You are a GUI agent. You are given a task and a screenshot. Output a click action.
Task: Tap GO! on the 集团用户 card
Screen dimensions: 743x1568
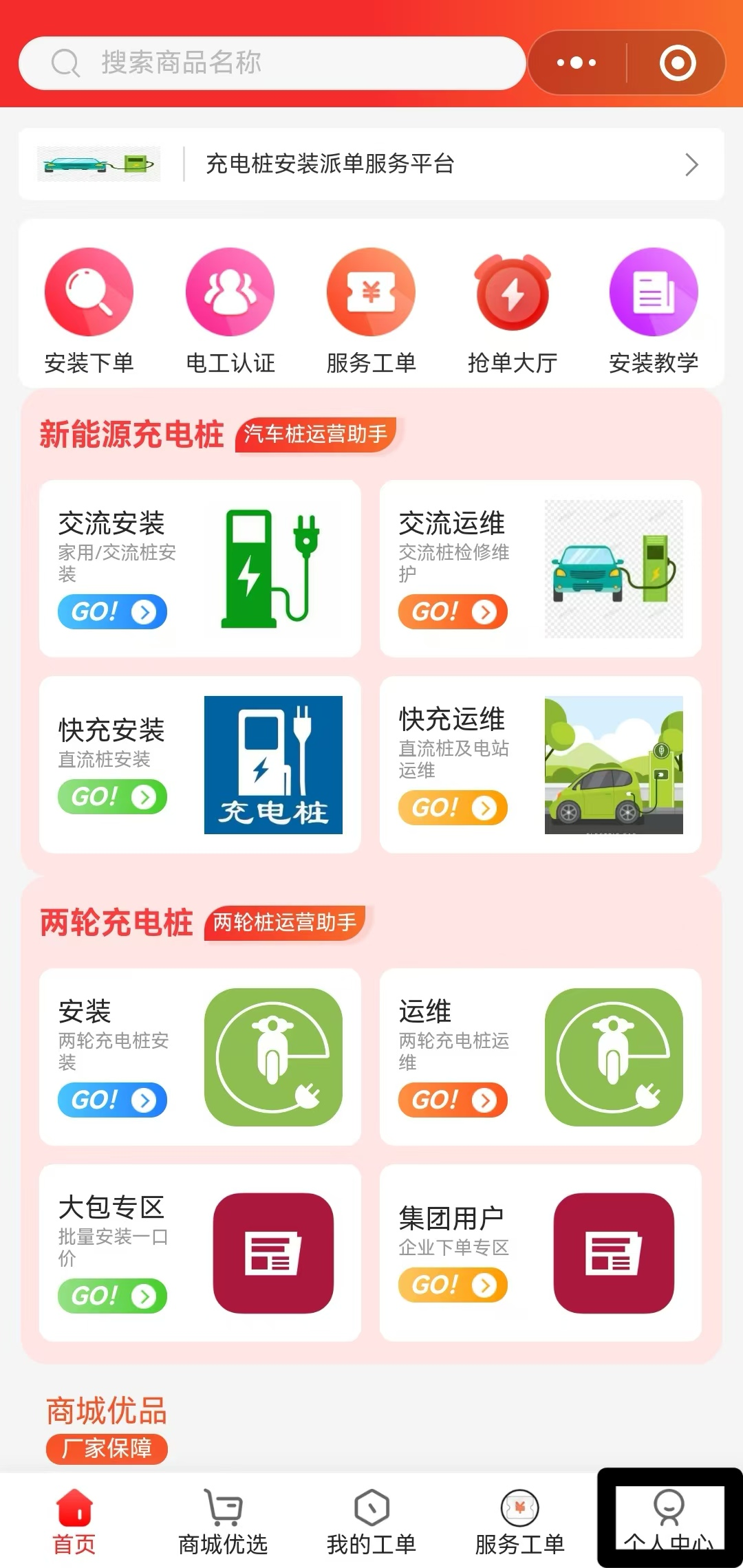452,1285
